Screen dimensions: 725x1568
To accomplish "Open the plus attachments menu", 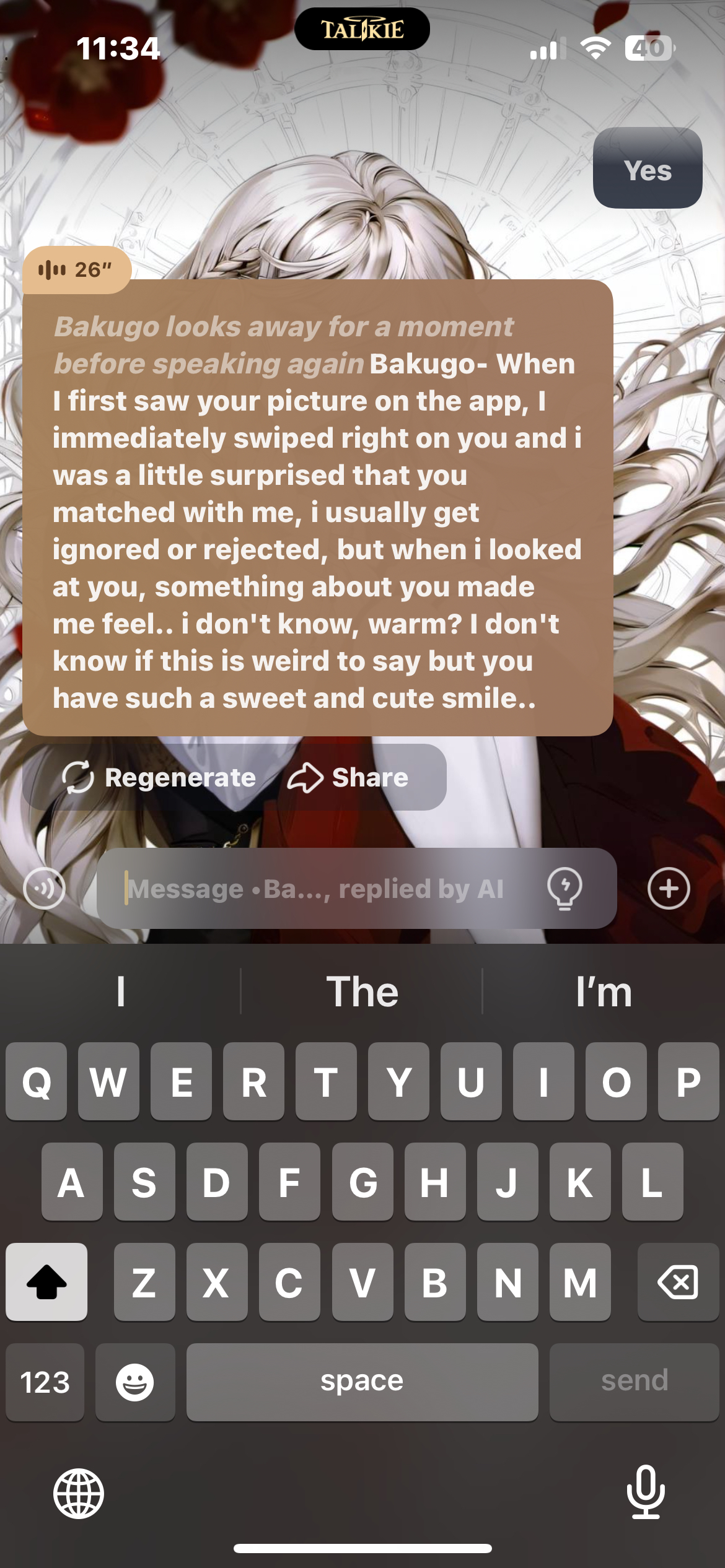I will [x=669, y=889].
